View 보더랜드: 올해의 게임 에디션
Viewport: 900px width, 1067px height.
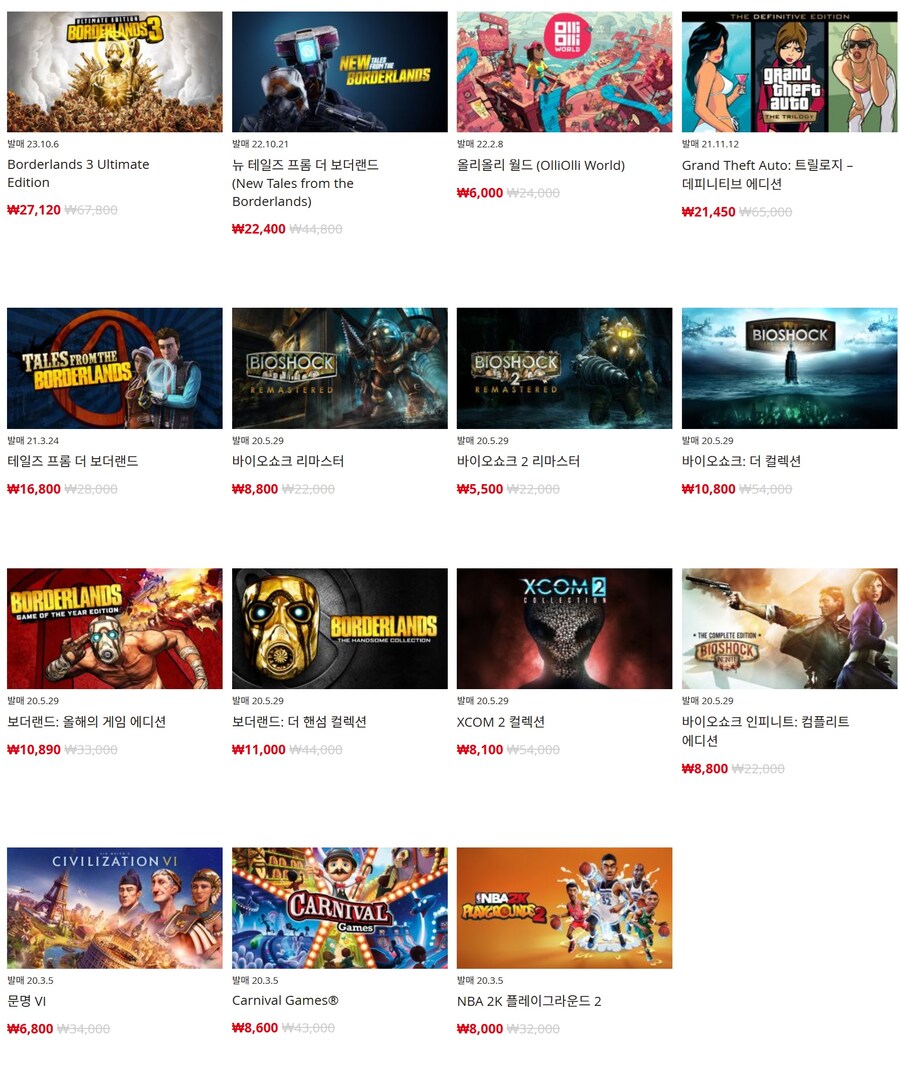[114, 628]
